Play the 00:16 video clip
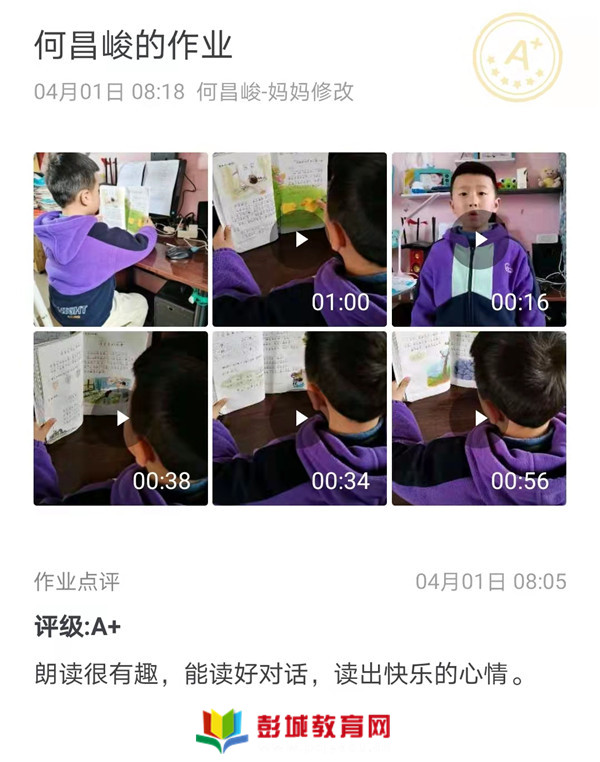The height and width of the screenshot is (762, 600). click(x=479, y=239)
